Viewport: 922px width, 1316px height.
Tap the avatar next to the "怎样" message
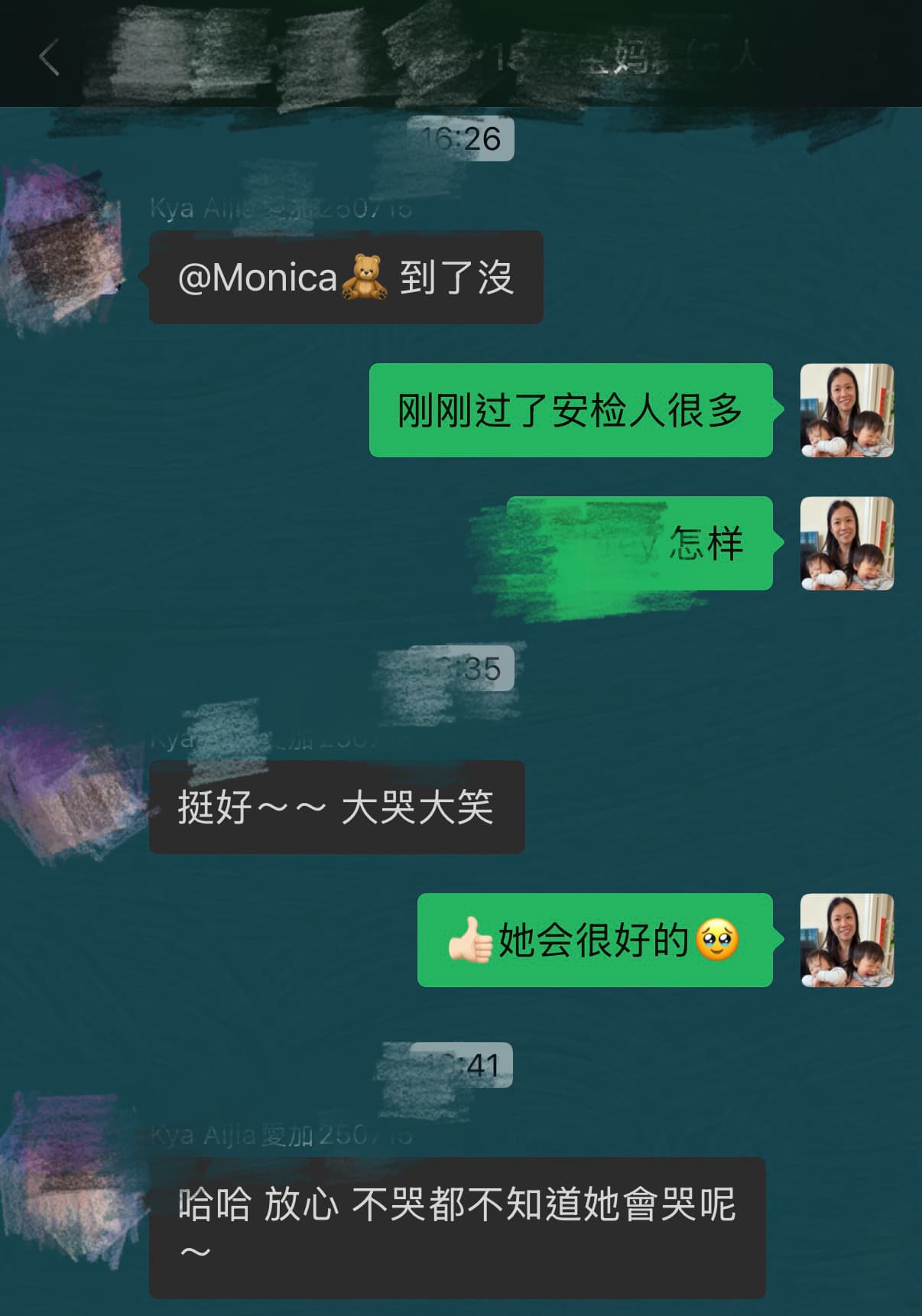click(846, 544)
